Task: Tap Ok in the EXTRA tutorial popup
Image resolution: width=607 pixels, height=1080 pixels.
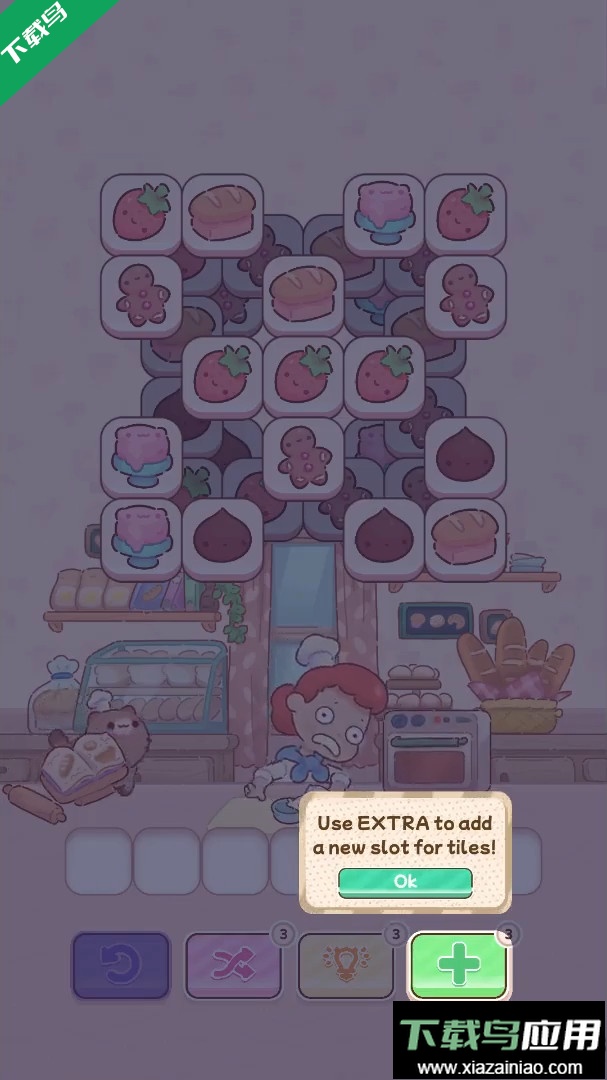Action: (405, 881)
